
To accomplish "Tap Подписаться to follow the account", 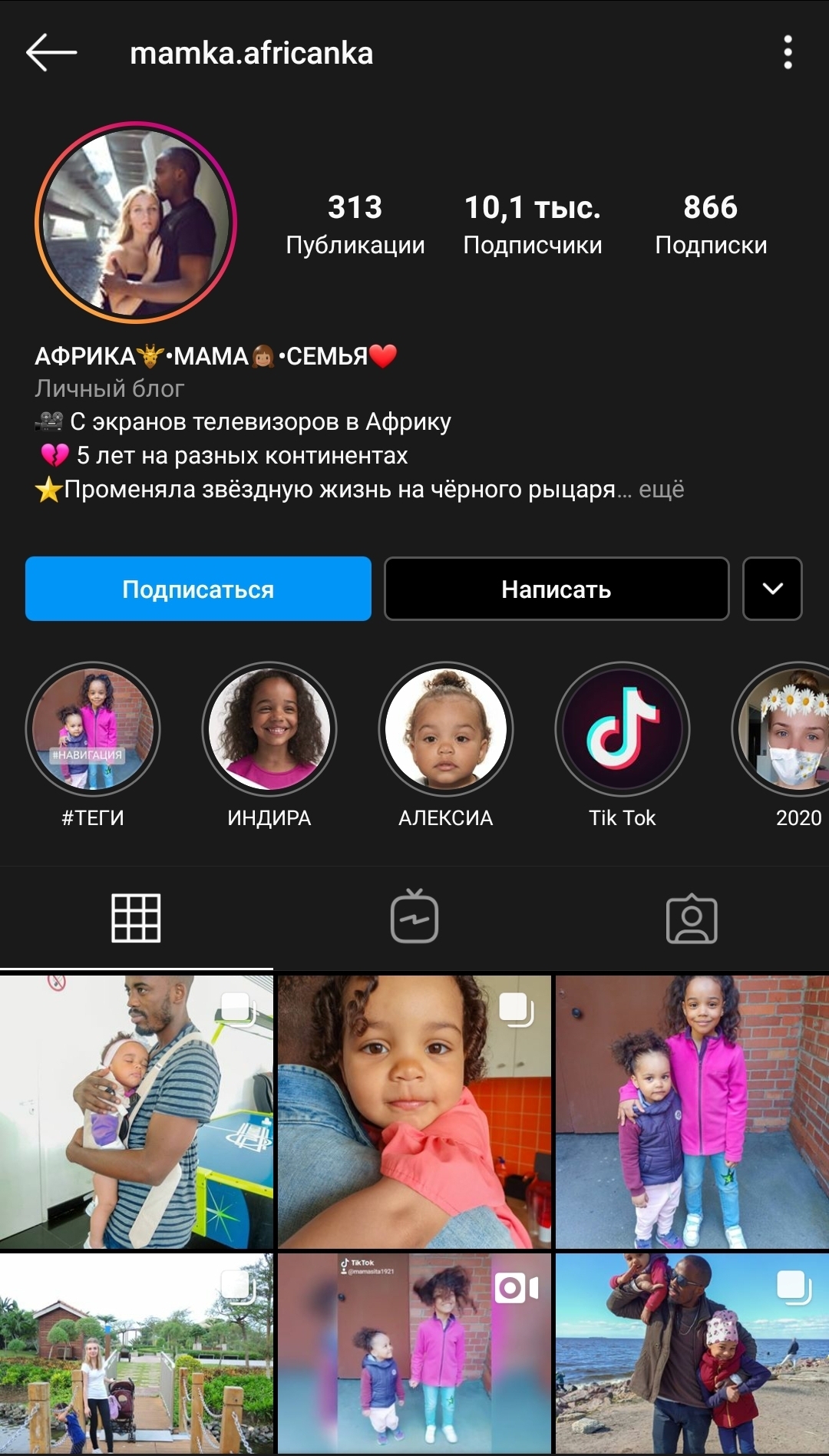I will (x=198, y=589).
